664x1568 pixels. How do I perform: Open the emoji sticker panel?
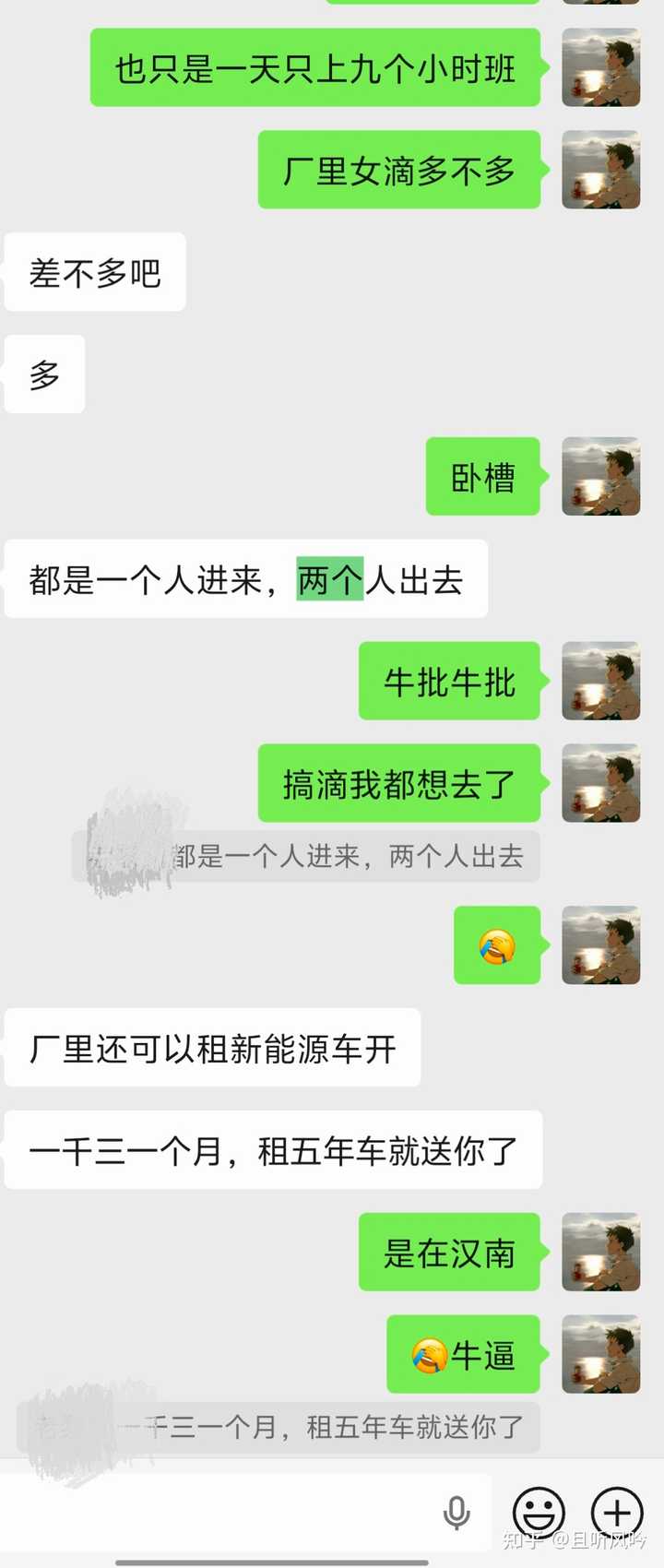pos(539,1513)
